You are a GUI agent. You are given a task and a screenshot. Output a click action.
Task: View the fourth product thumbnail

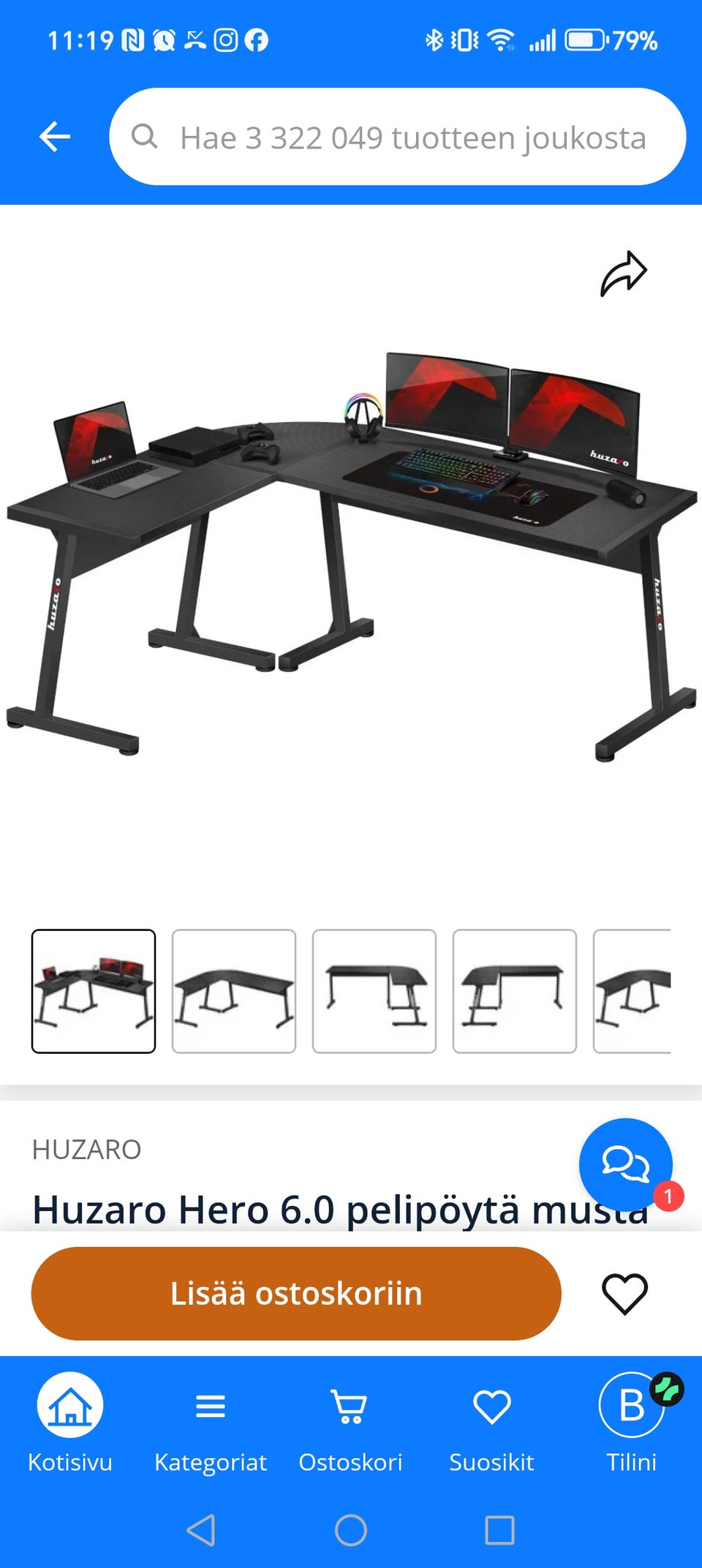point(515,991)
